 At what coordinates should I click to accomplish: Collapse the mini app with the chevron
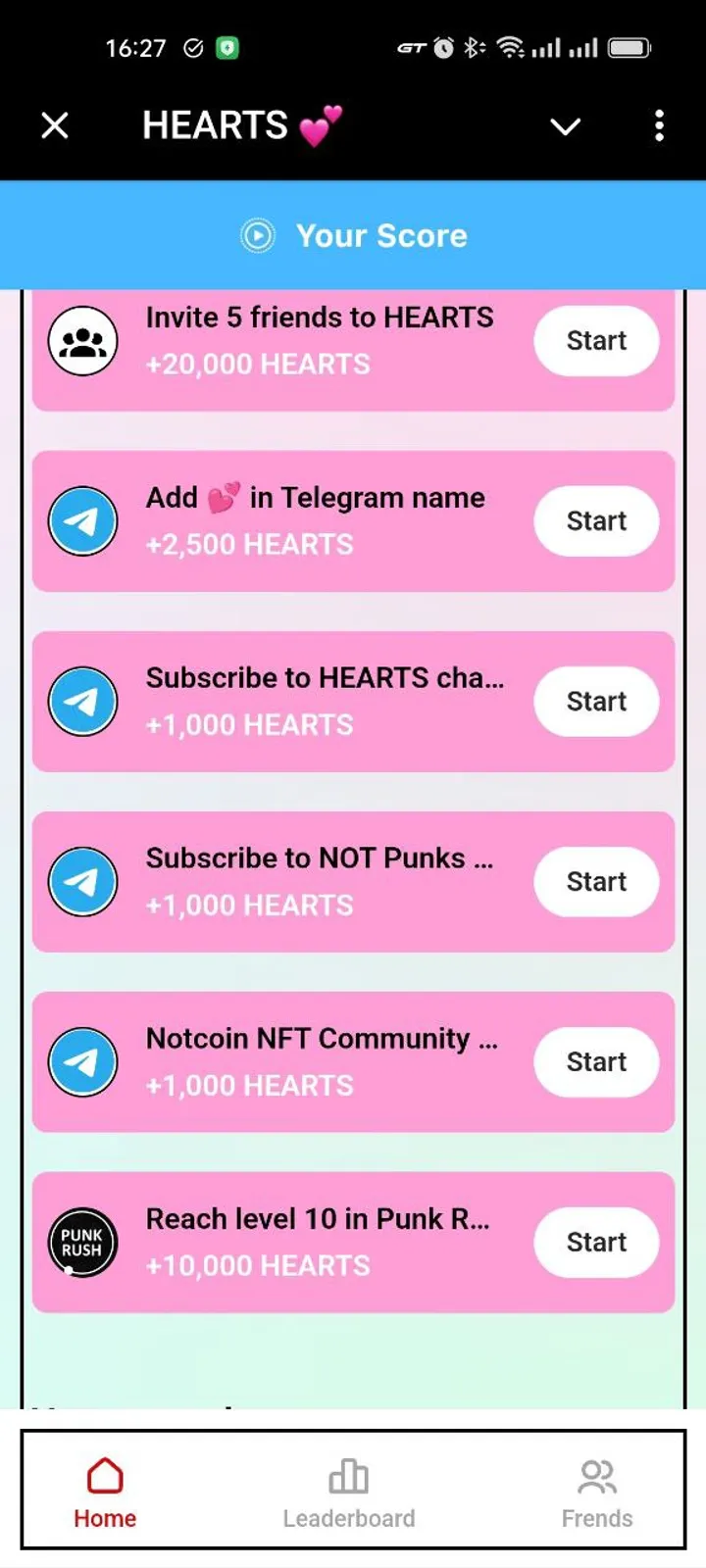click(565, 125)
